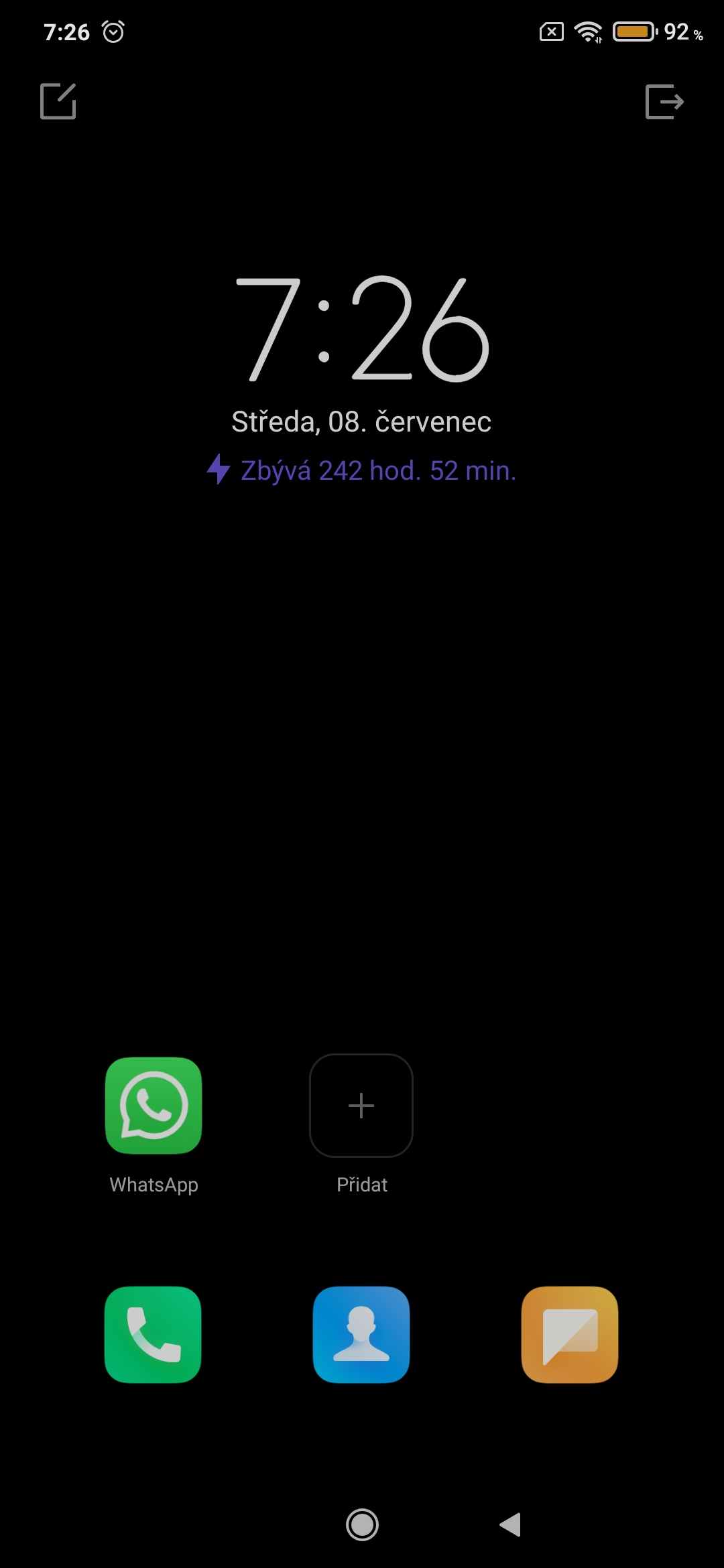Tap the exit icon at top right
This screenshot has height=1568, width=724.
coord(664,101)
